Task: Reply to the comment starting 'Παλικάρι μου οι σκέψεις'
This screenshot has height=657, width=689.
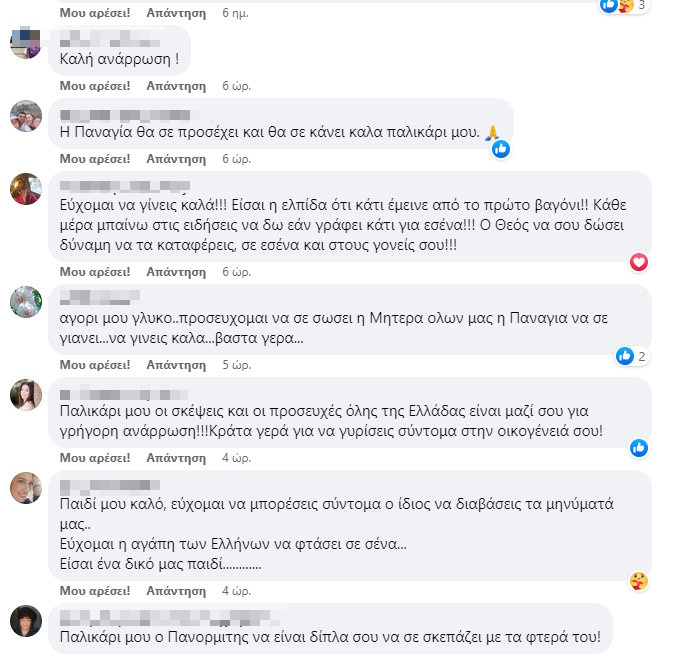Action: click(175, 457)
